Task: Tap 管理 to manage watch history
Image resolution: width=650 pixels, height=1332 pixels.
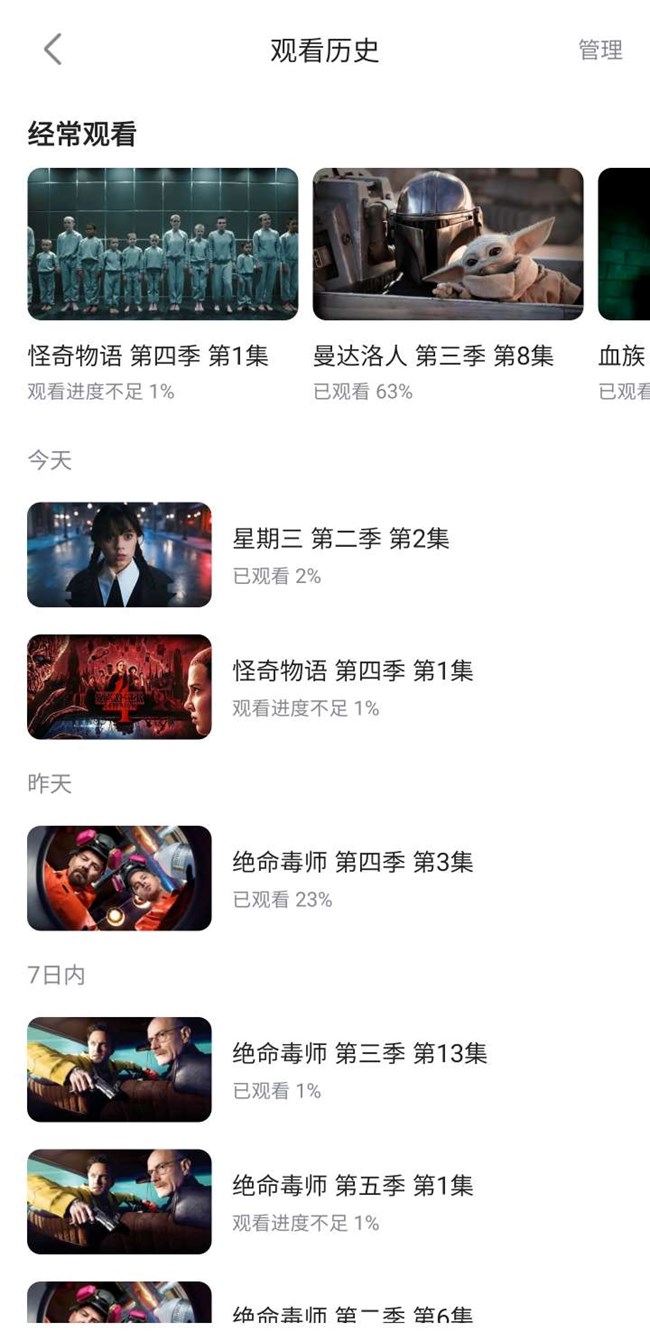Action: pos(600,50)
